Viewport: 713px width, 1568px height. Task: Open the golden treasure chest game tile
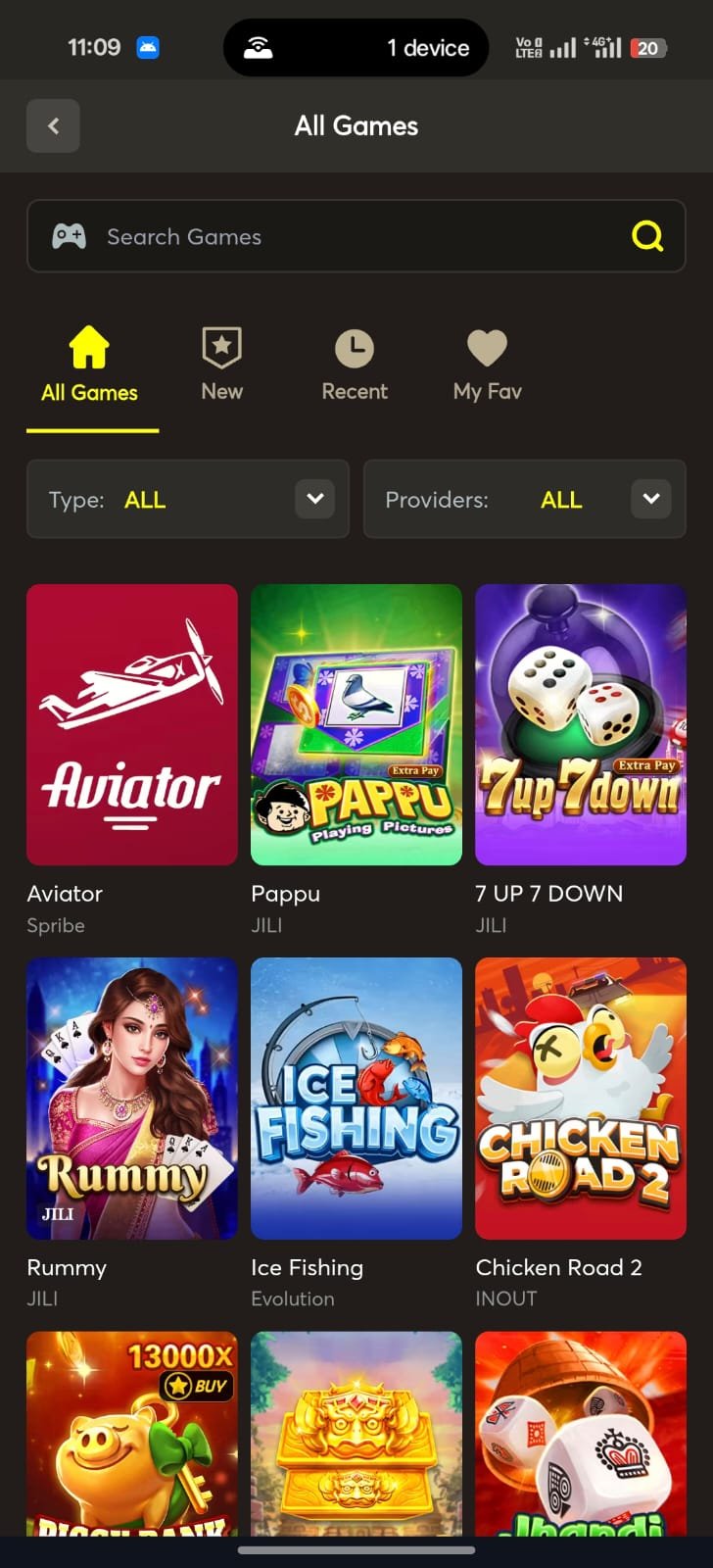pyautogui.click(x=356, y=1433)
